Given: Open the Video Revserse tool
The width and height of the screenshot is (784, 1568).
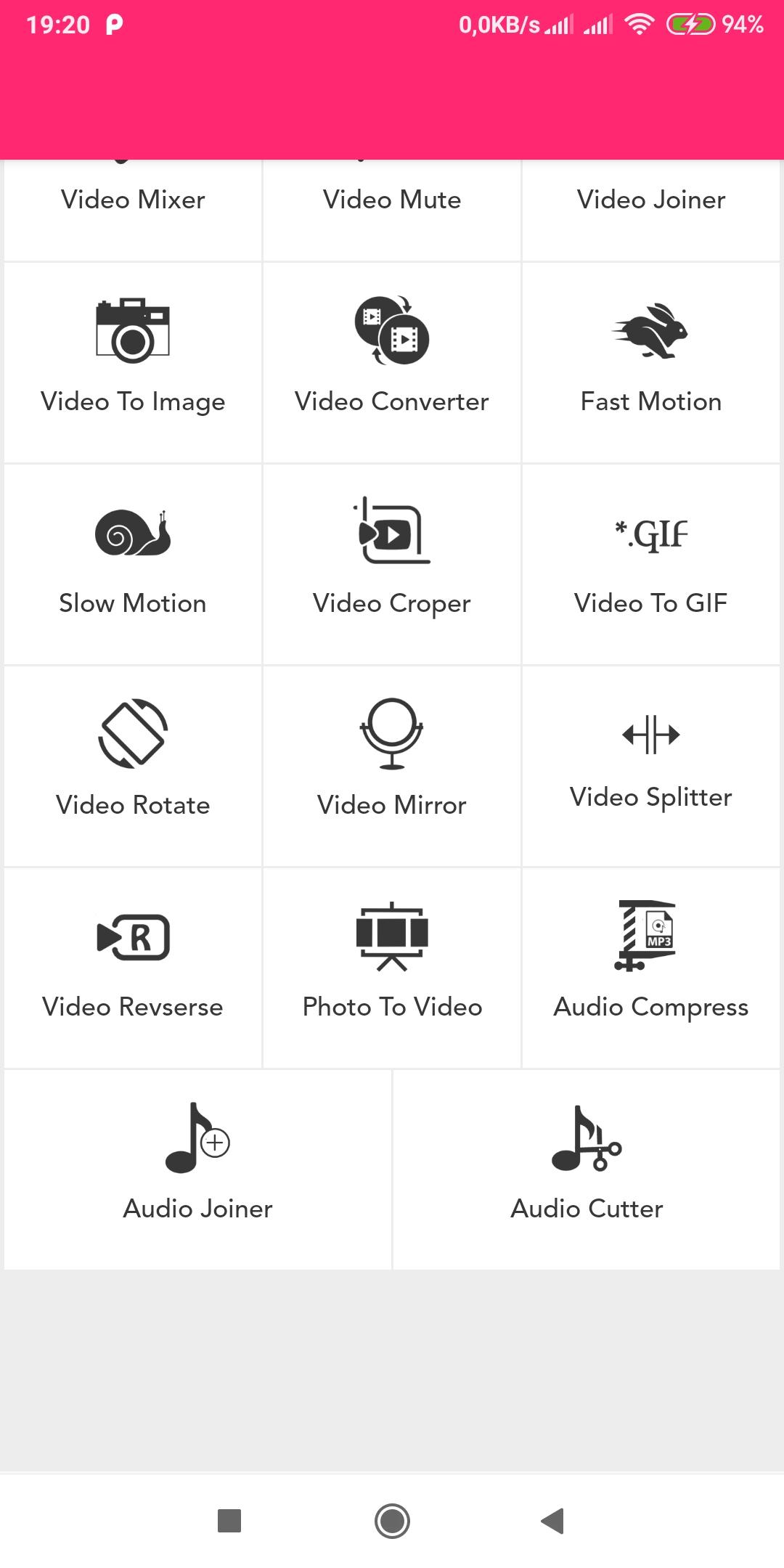Looking at the screenshot, I should [133, 968].
